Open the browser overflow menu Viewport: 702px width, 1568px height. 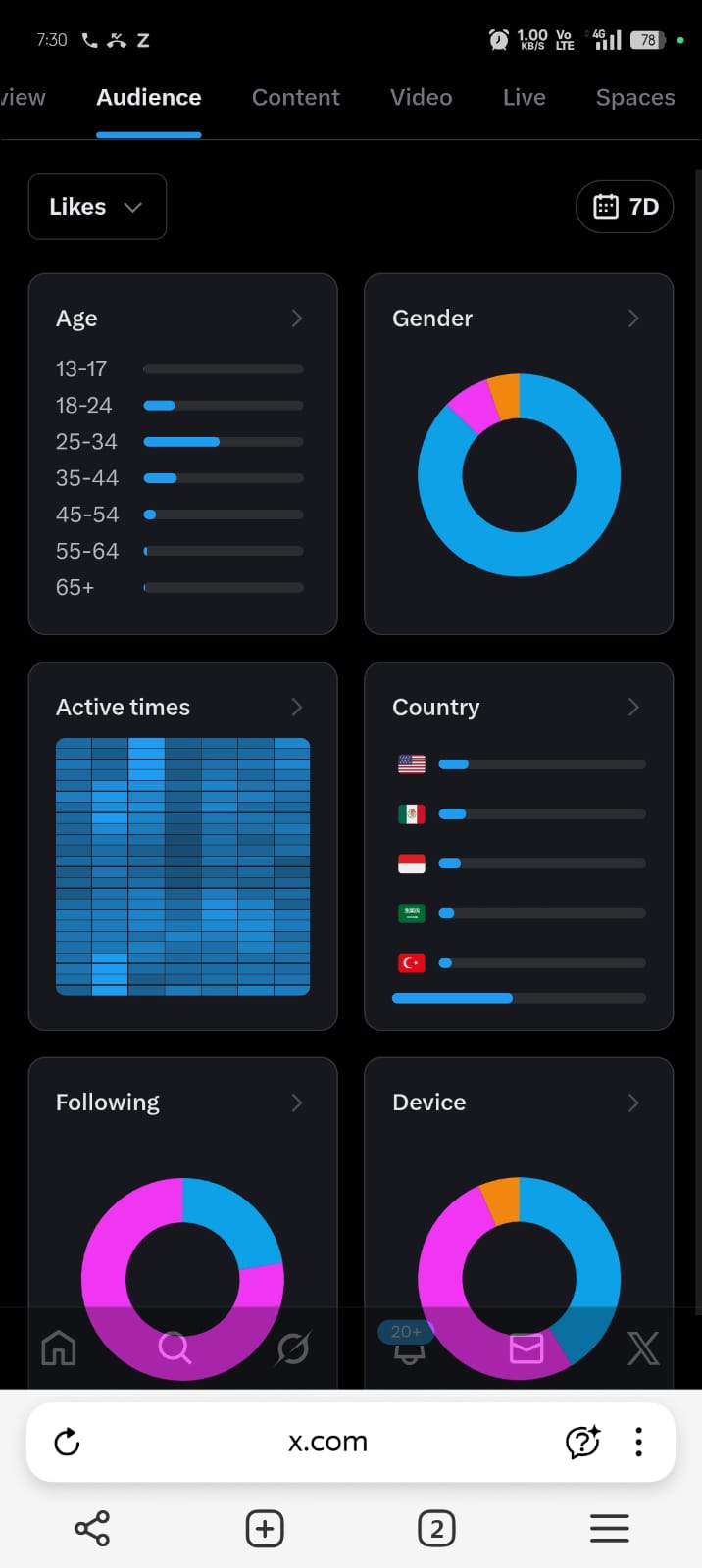[x=638, y=1442]
